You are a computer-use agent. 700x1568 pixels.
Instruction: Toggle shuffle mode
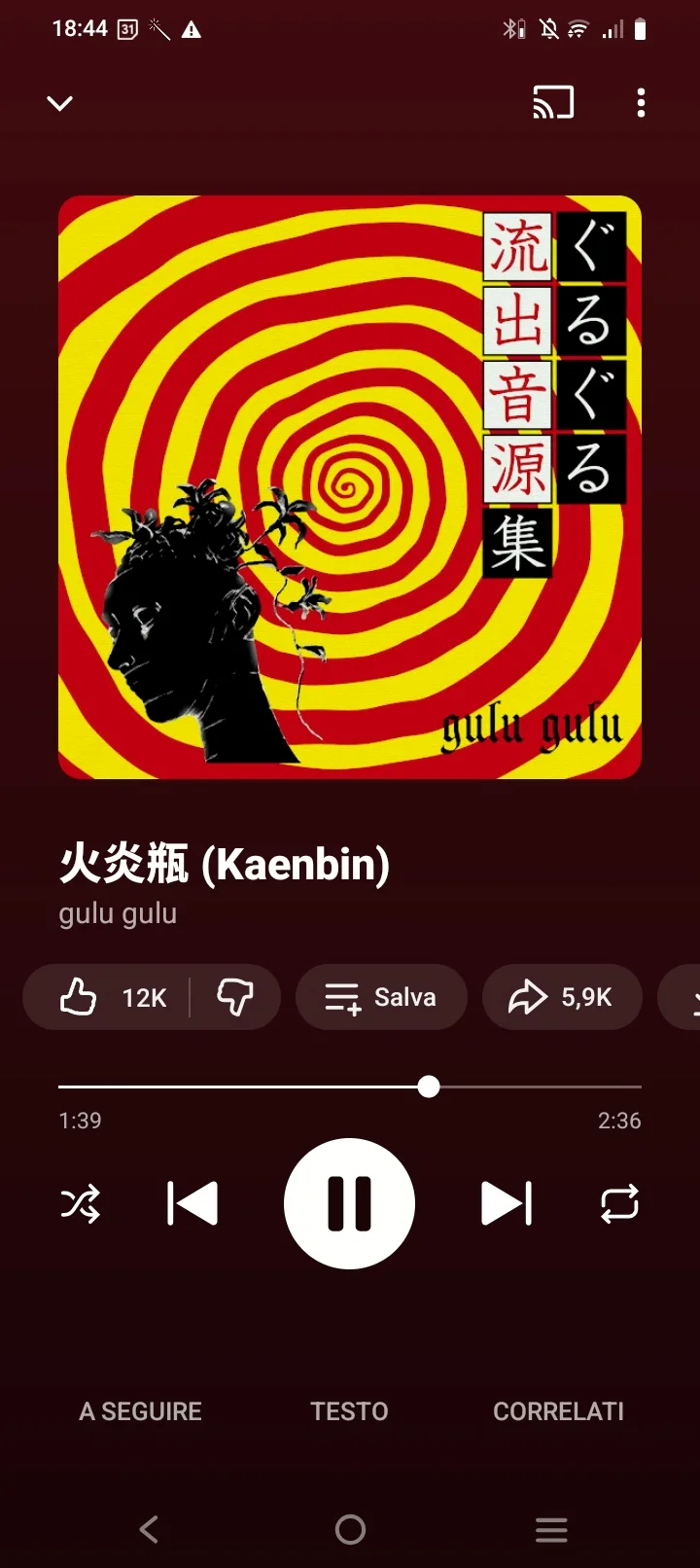(x=81, y=1204)
